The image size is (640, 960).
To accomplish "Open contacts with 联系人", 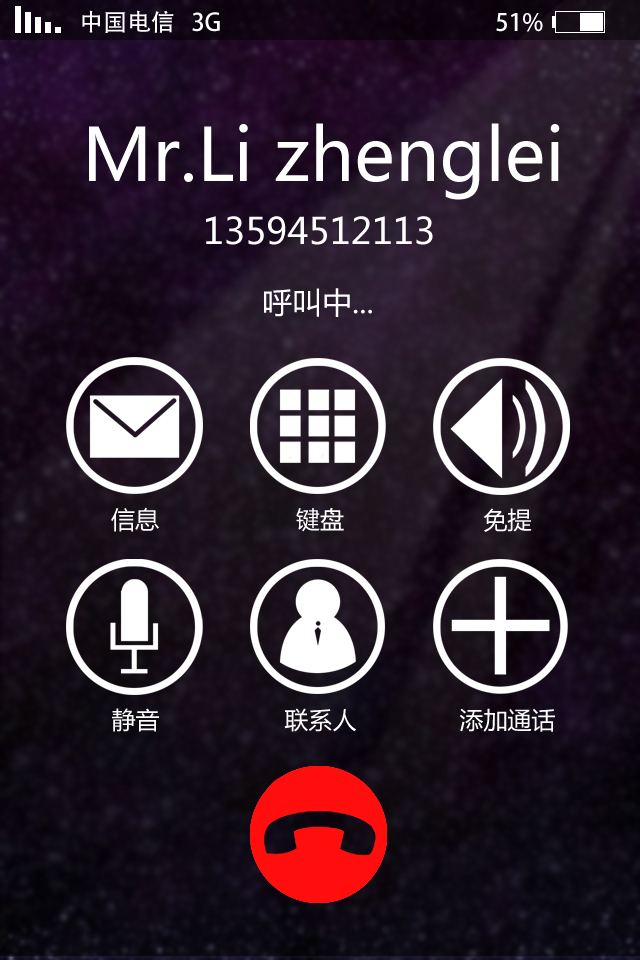I will [318, 627].
